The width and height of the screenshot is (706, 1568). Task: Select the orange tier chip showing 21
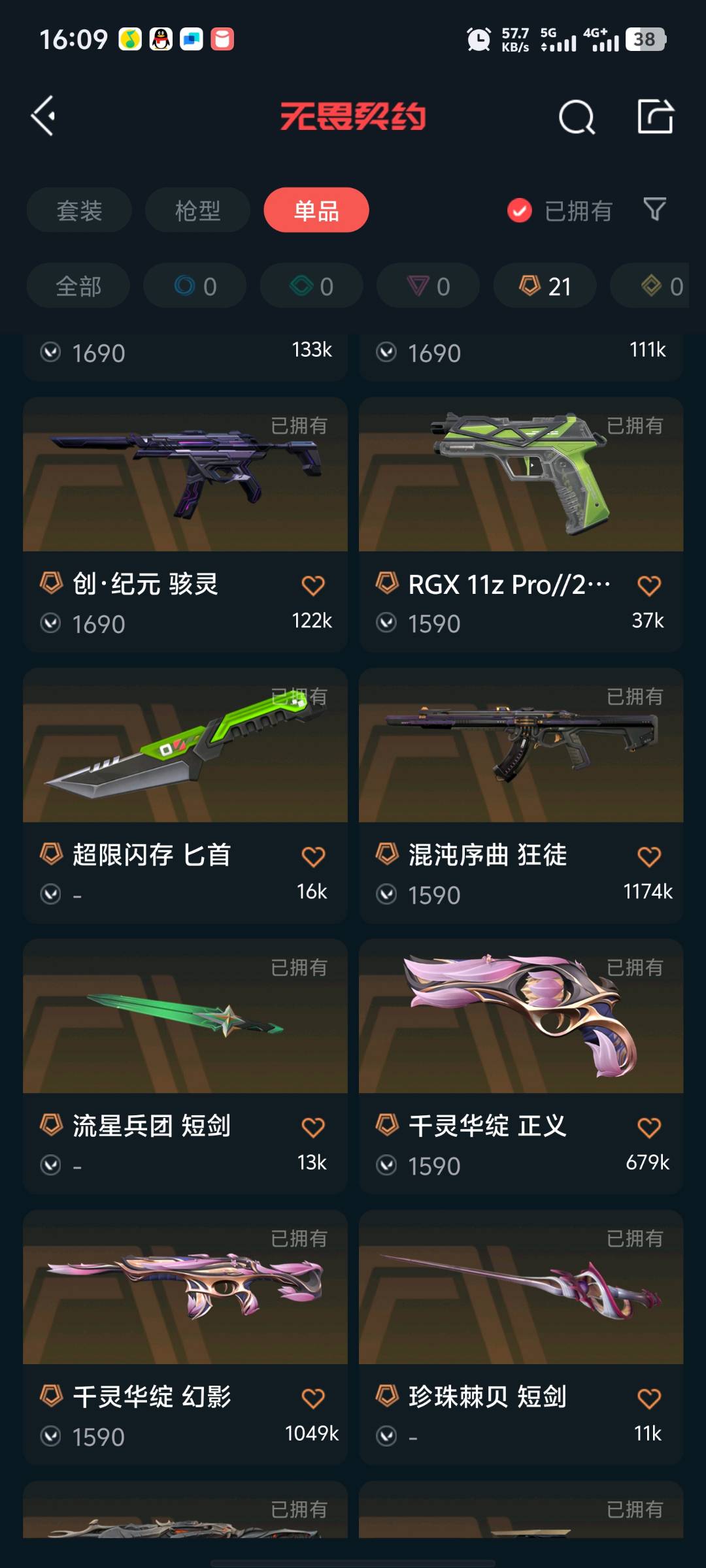545,286
